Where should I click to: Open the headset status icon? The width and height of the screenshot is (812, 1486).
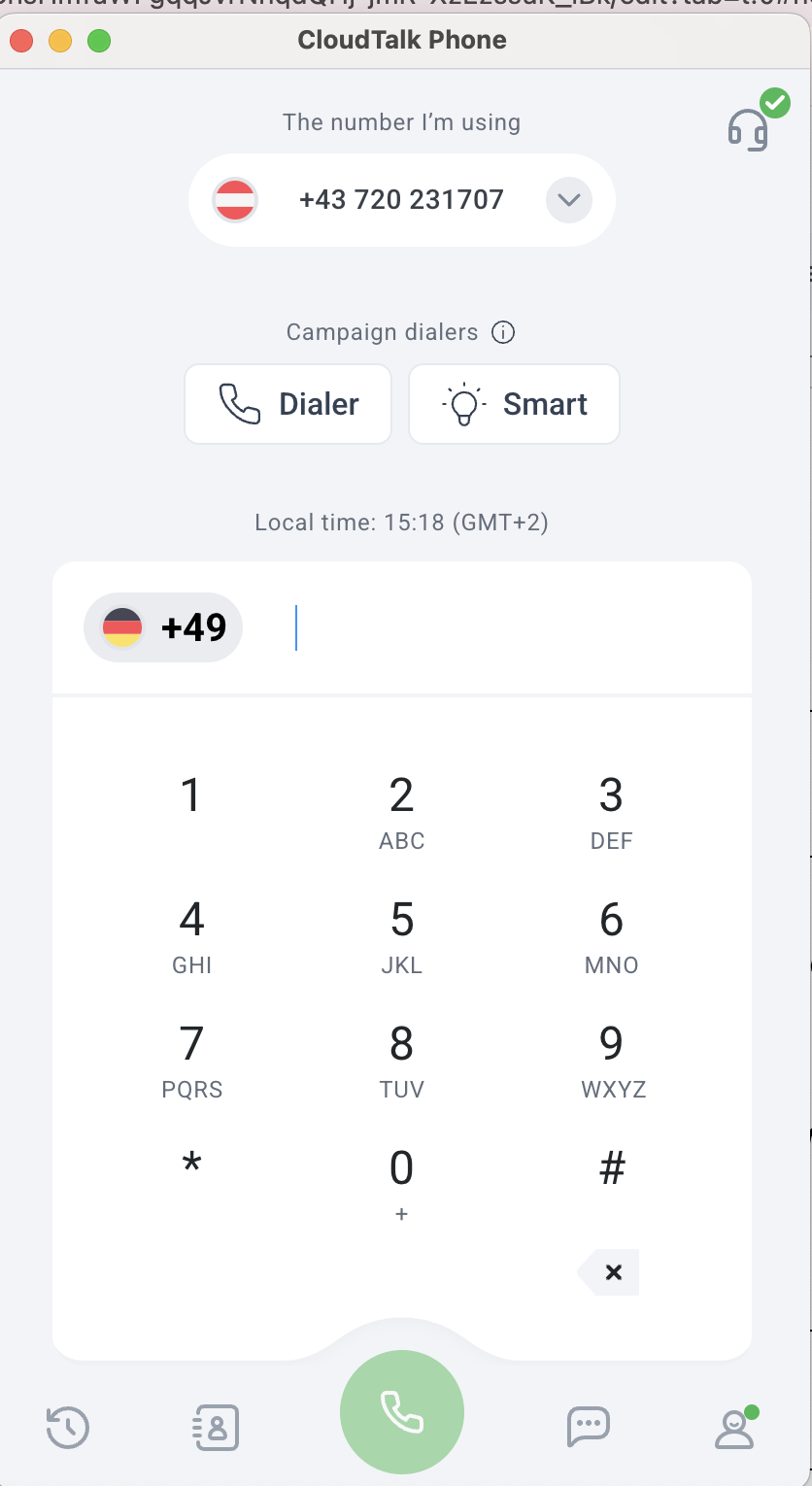(749, 128)
